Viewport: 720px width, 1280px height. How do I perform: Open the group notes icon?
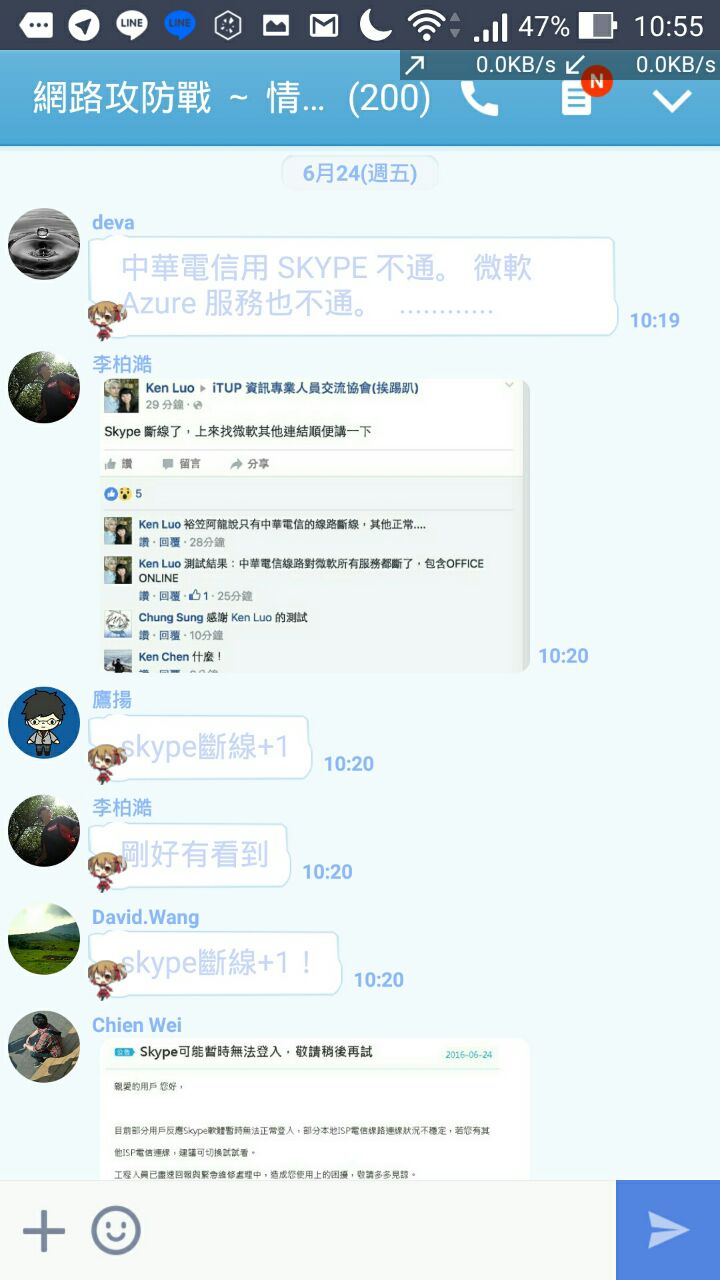(x=577, y=98)
